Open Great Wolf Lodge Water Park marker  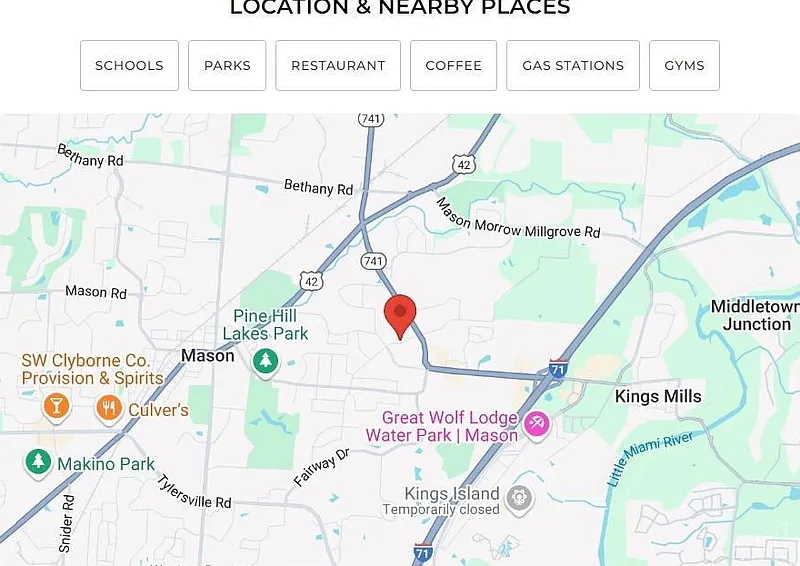(537, 424)
